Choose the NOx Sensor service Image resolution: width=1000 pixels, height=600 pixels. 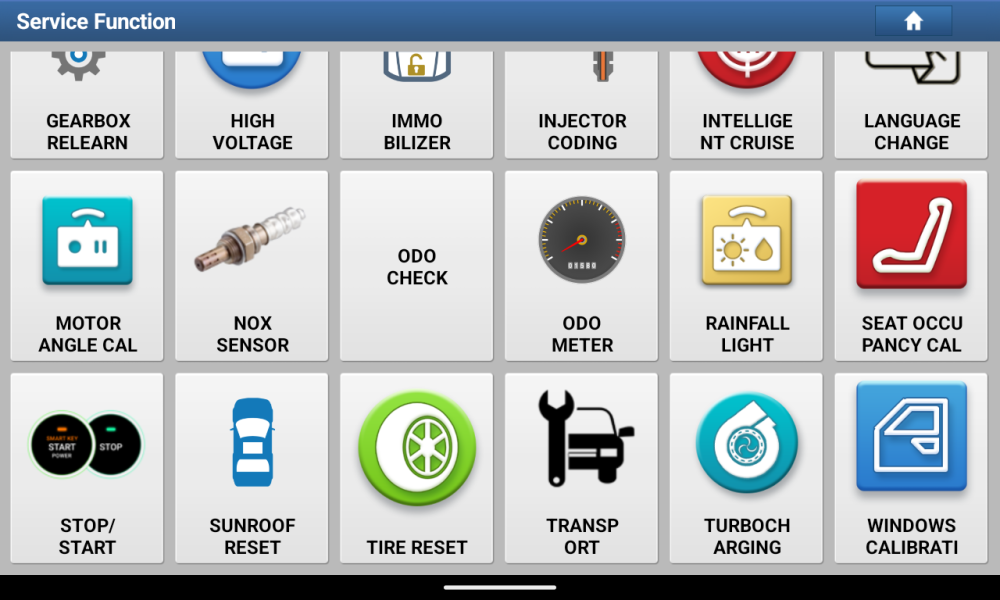[252, 266]
